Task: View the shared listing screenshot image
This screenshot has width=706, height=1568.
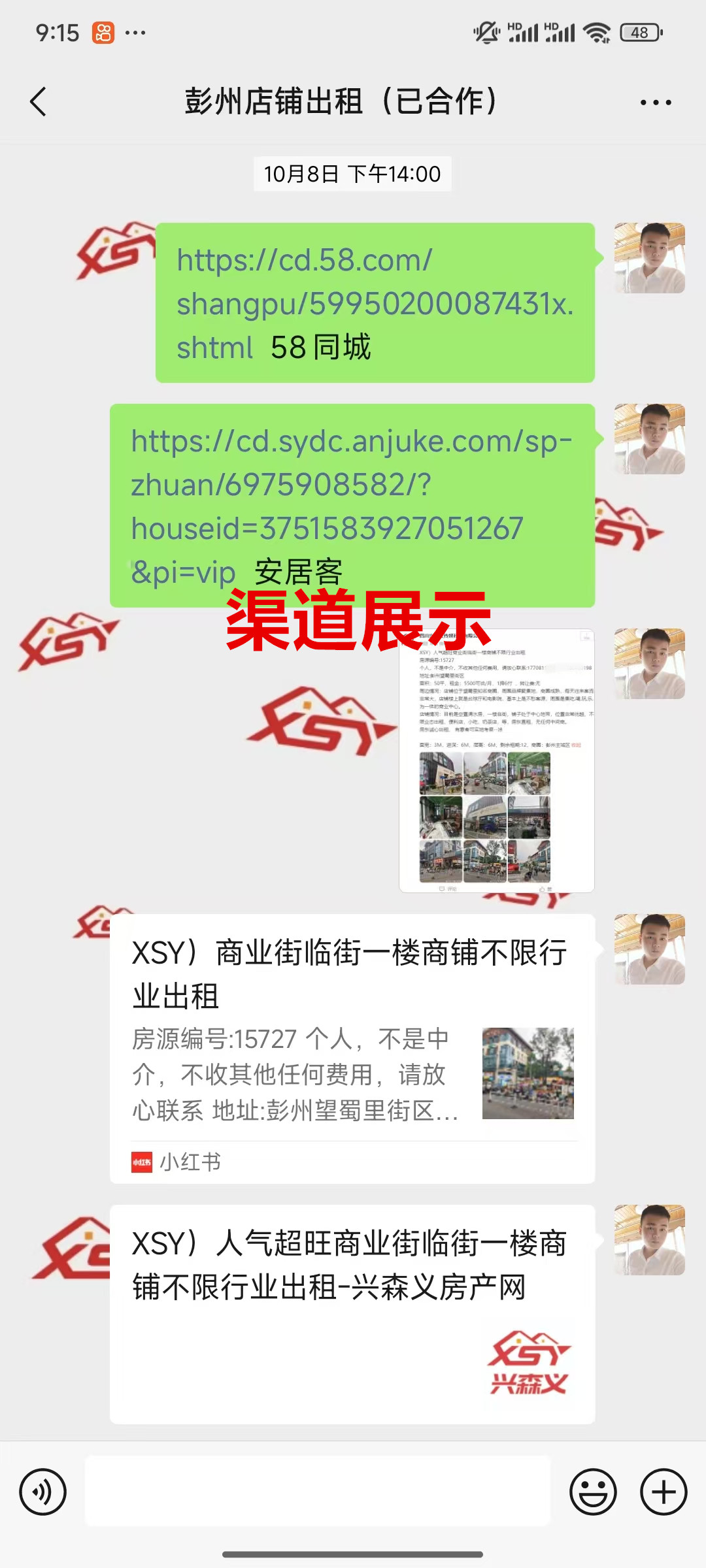Action: pyautogui.click(x=497, y=760)
